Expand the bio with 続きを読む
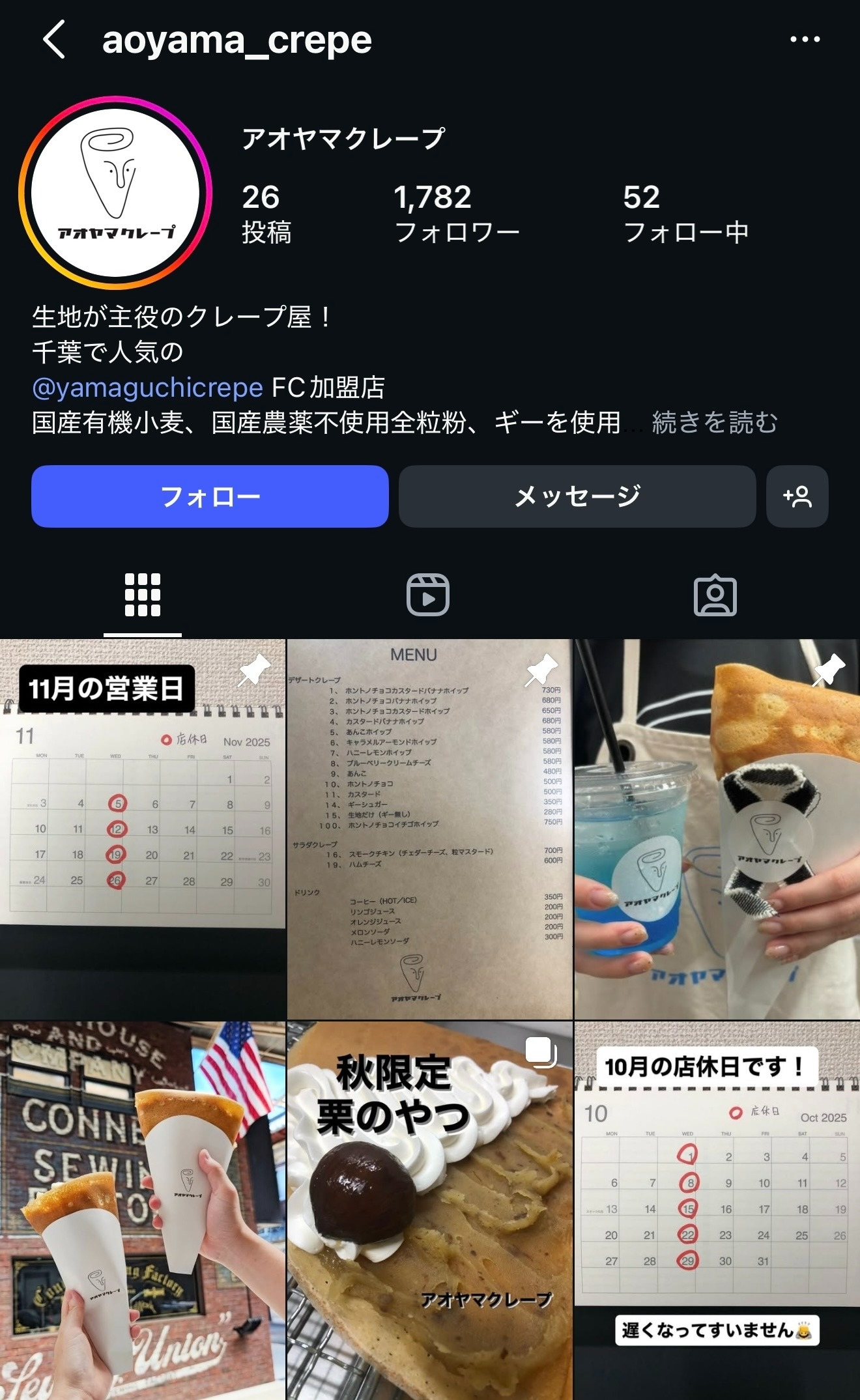Viewport: 860px width, 1400px height. tap(715, 423)
